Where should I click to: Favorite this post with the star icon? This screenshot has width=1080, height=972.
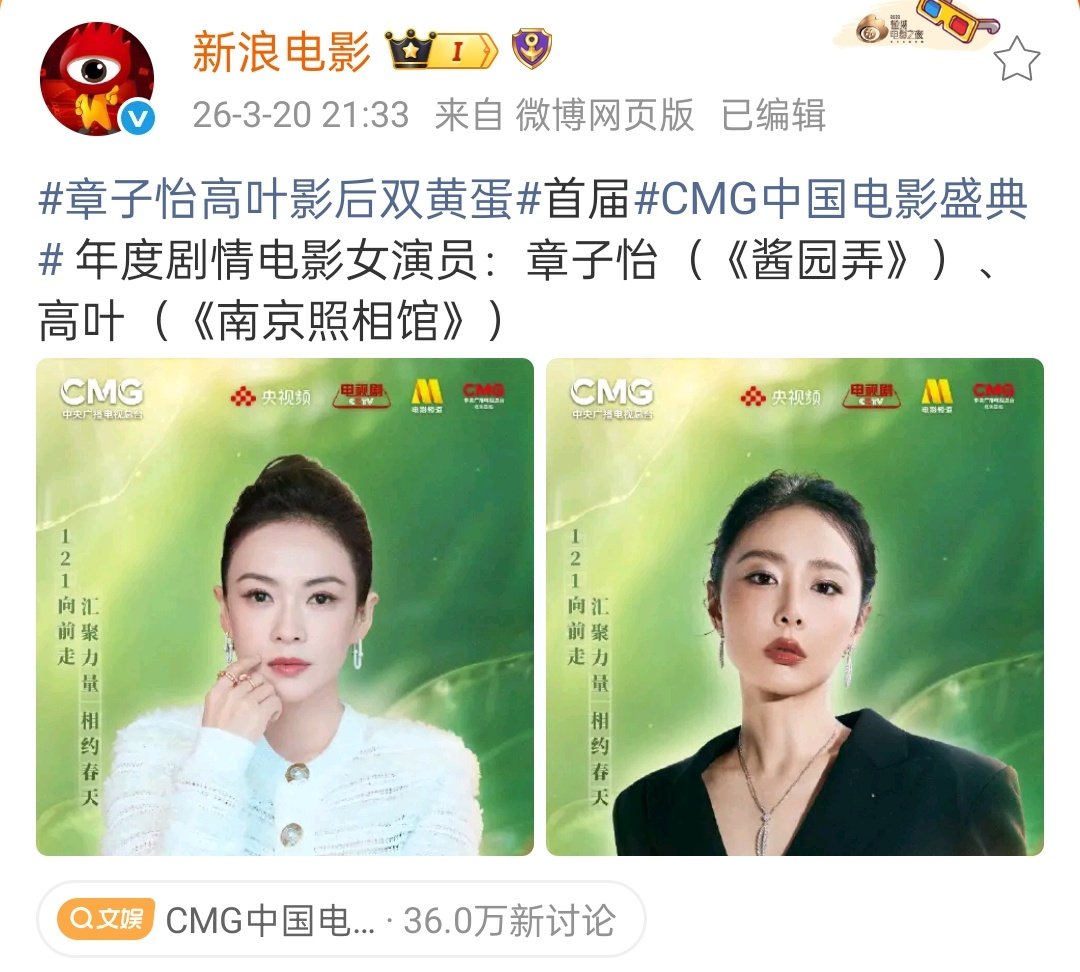1018,61
